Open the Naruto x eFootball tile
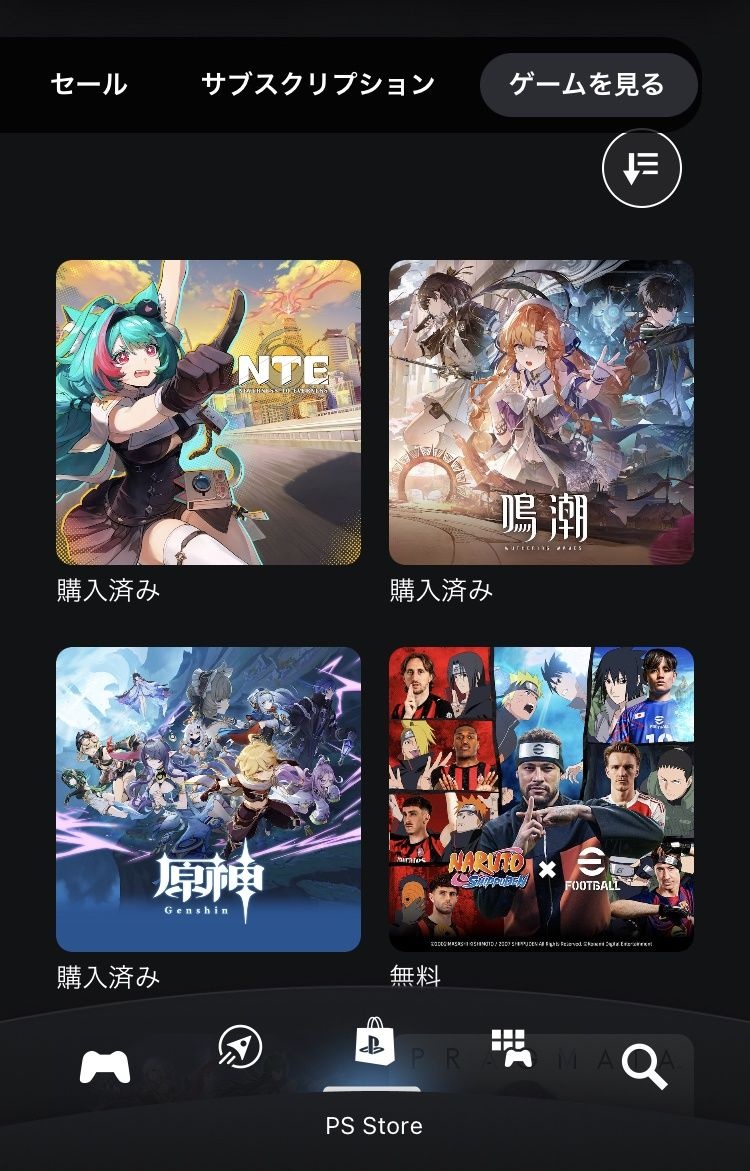 [x=542, y=799]
